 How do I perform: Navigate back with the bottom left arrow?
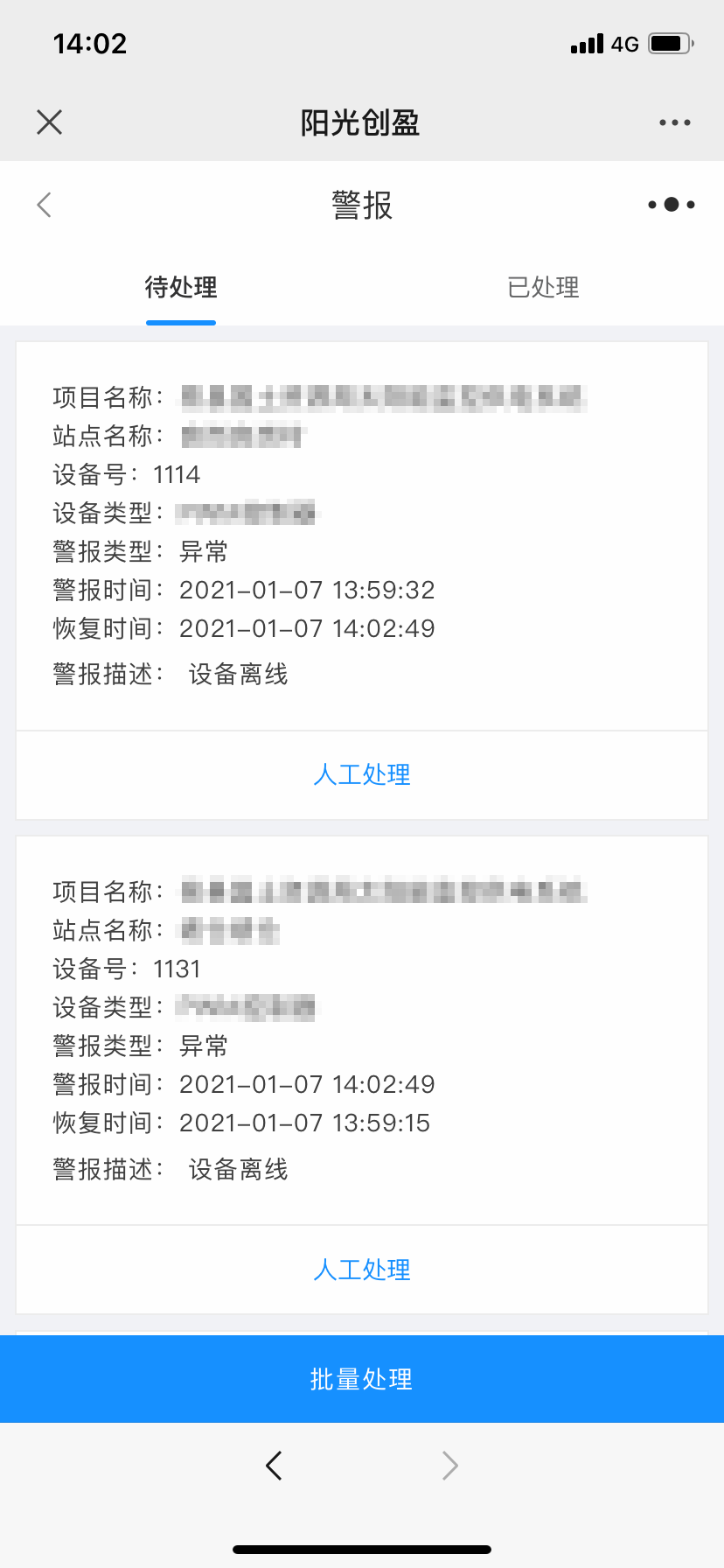(274, 1465)
